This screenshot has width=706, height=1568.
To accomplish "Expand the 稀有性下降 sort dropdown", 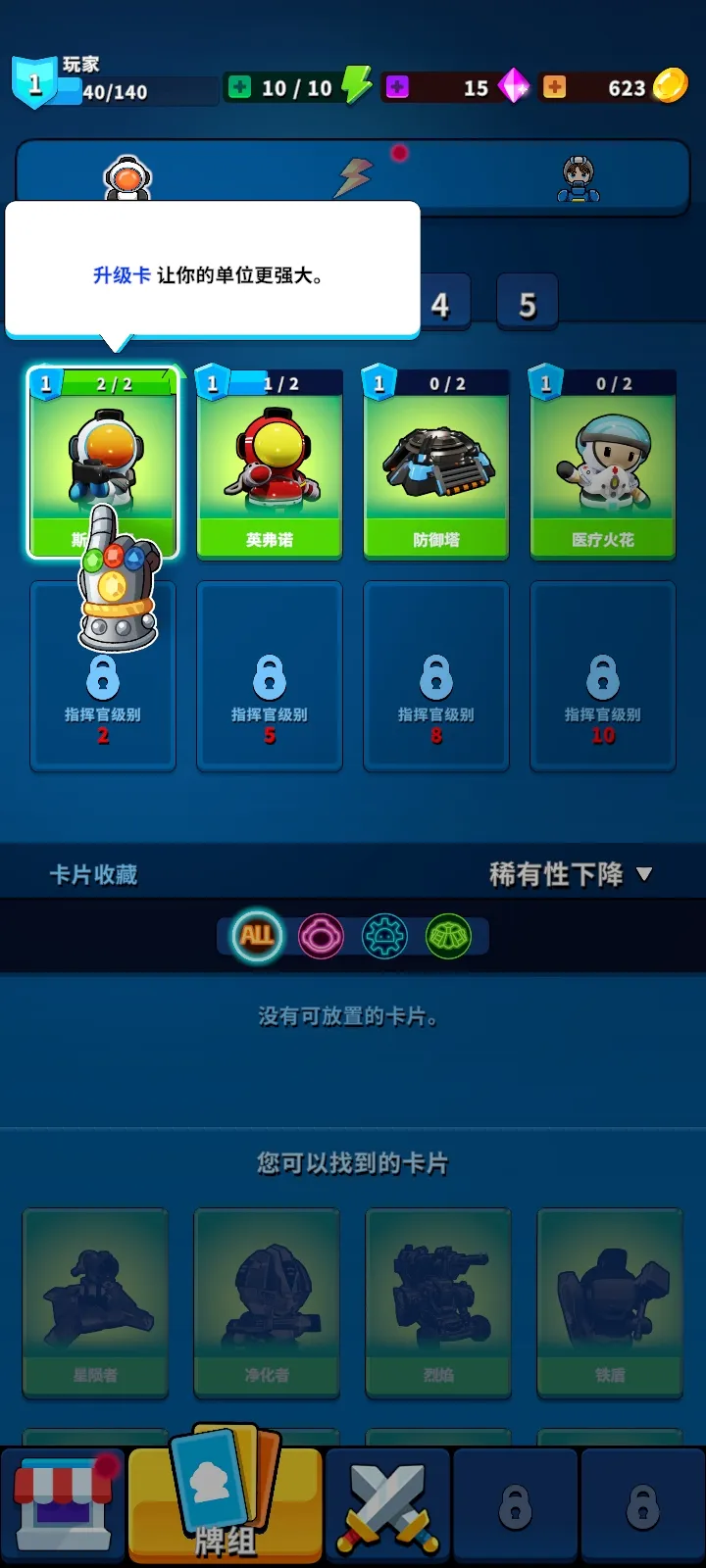I will click(571, 873).
